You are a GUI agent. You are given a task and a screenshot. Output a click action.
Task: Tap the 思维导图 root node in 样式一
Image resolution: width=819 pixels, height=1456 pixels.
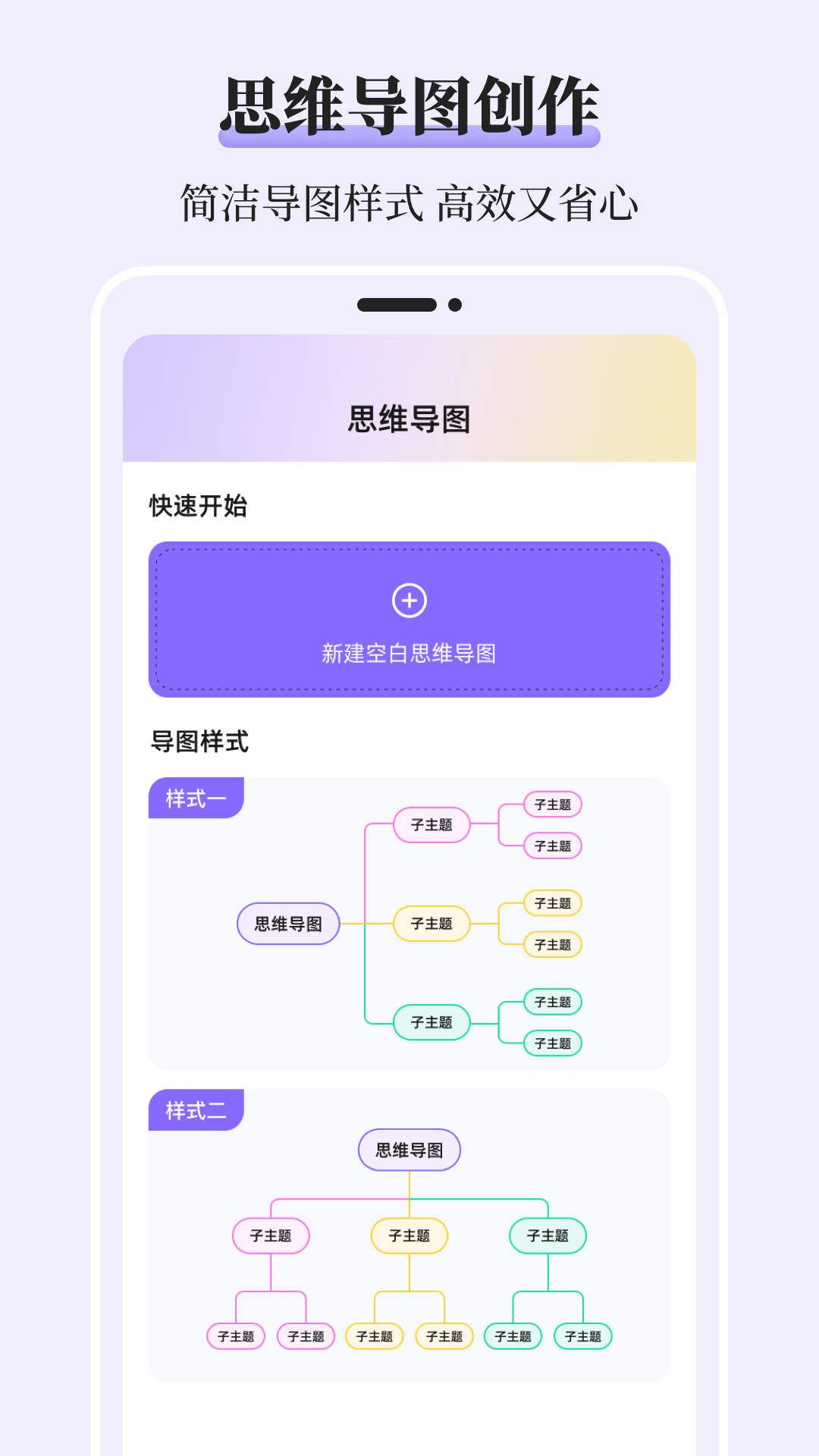pos(288,924)
